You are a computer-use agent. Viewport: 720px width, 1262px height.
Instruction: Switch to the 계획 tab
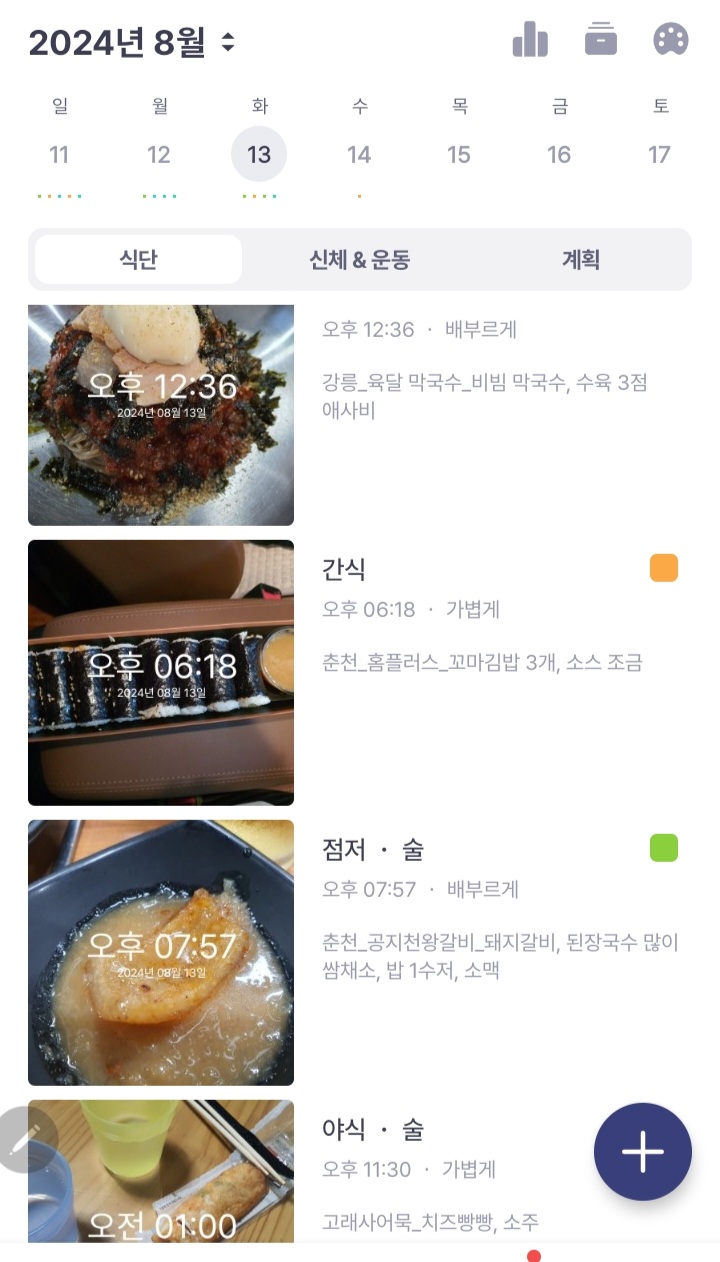(581, 260)
